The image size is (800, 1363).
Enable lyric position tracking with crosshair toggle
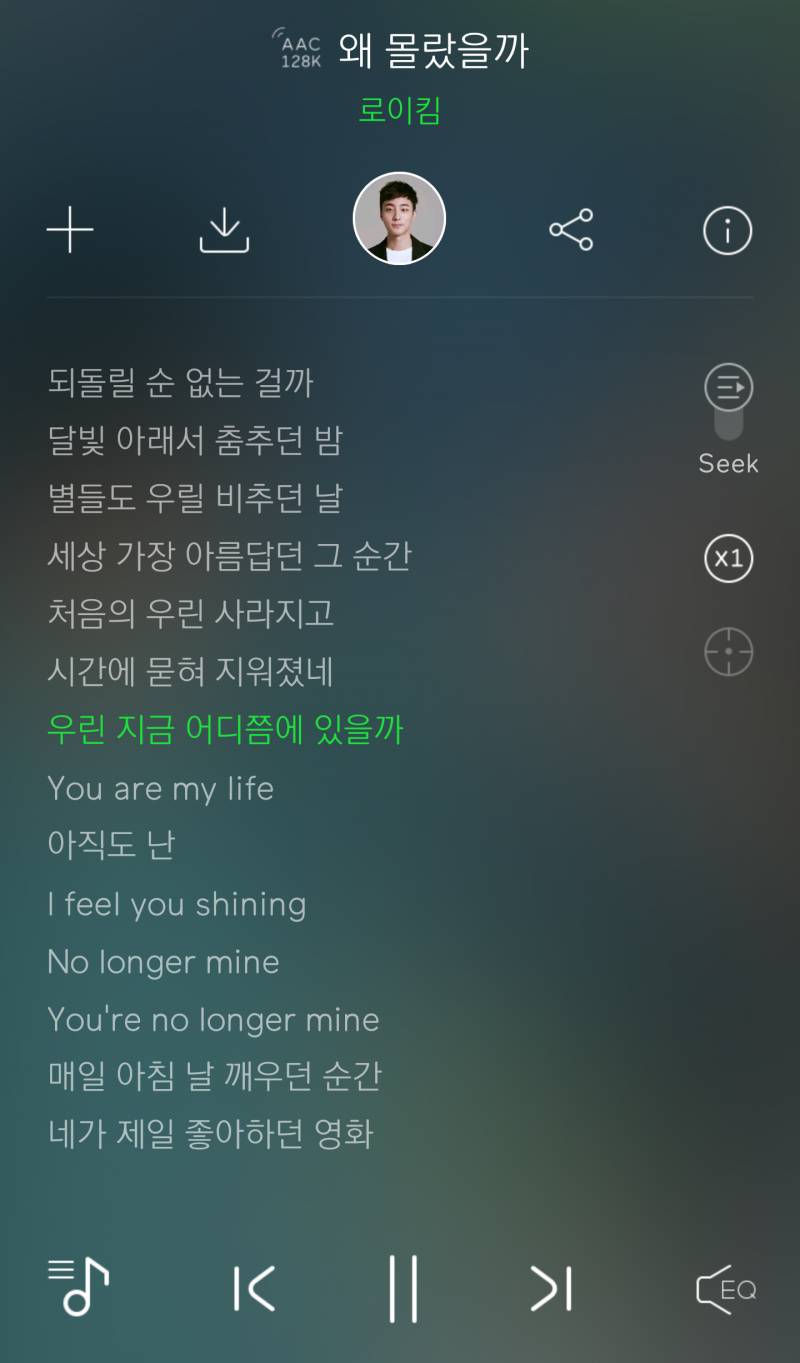728,651
